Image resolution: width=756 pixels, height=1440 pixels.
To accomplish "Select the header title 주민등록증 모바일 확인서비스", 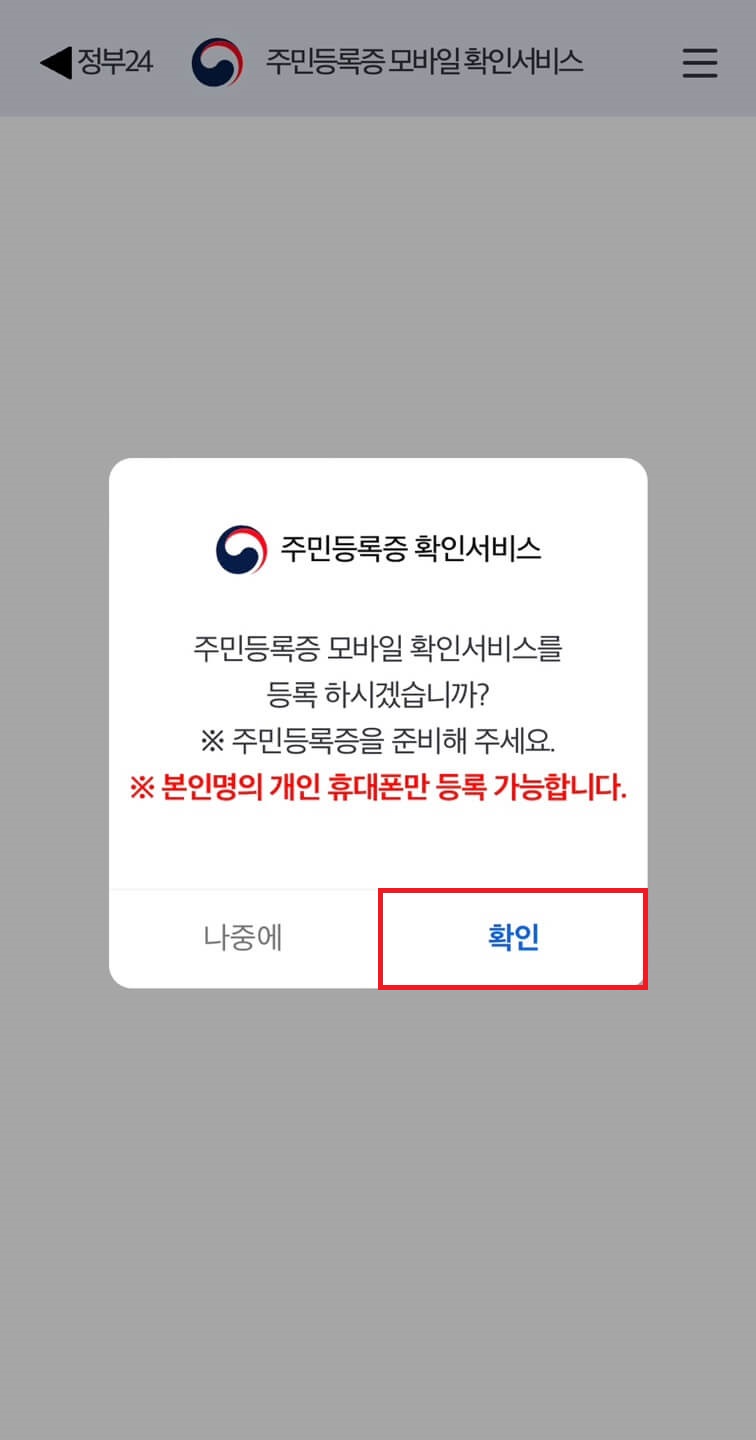I will [x=424, y=62].
